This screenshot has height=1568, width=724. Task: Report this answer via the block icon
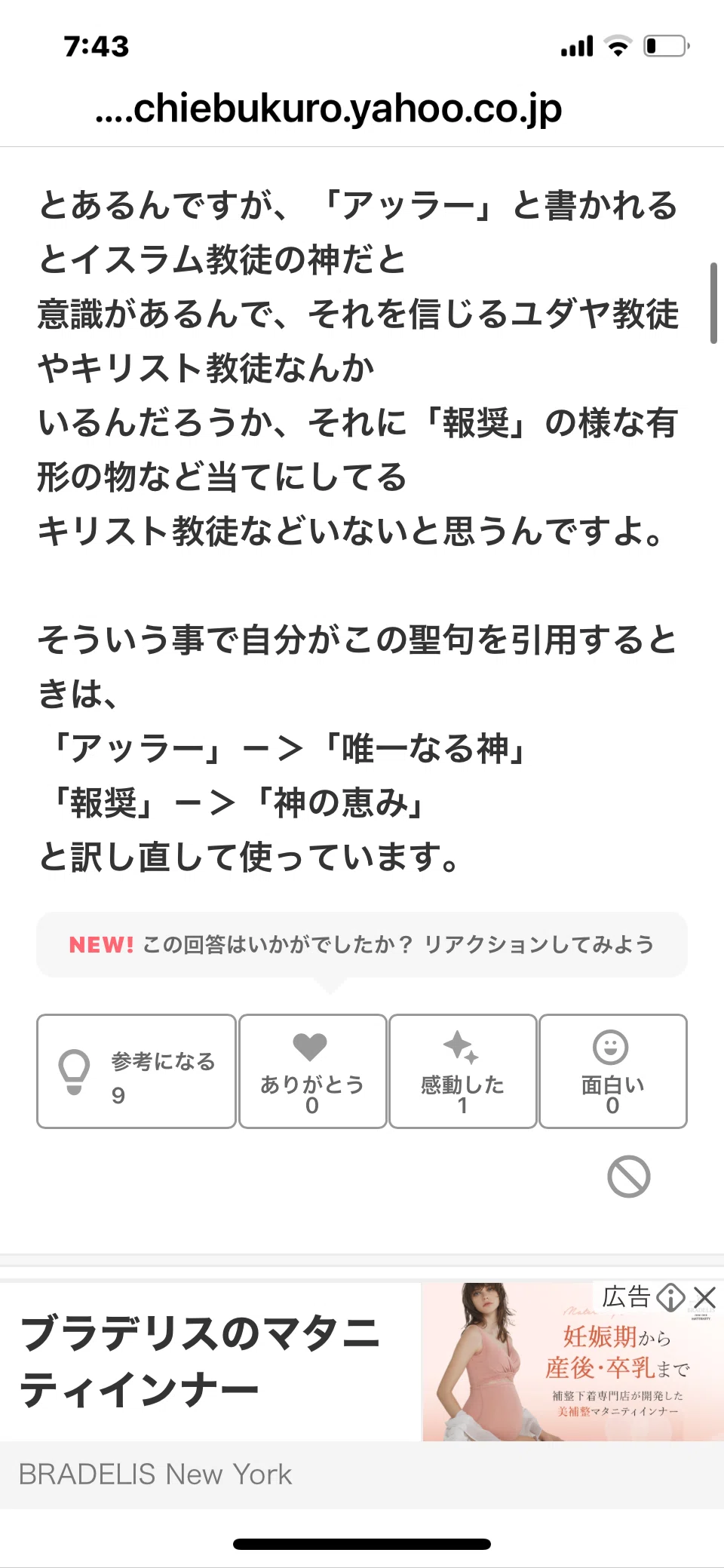click(x=629, y=1177)
